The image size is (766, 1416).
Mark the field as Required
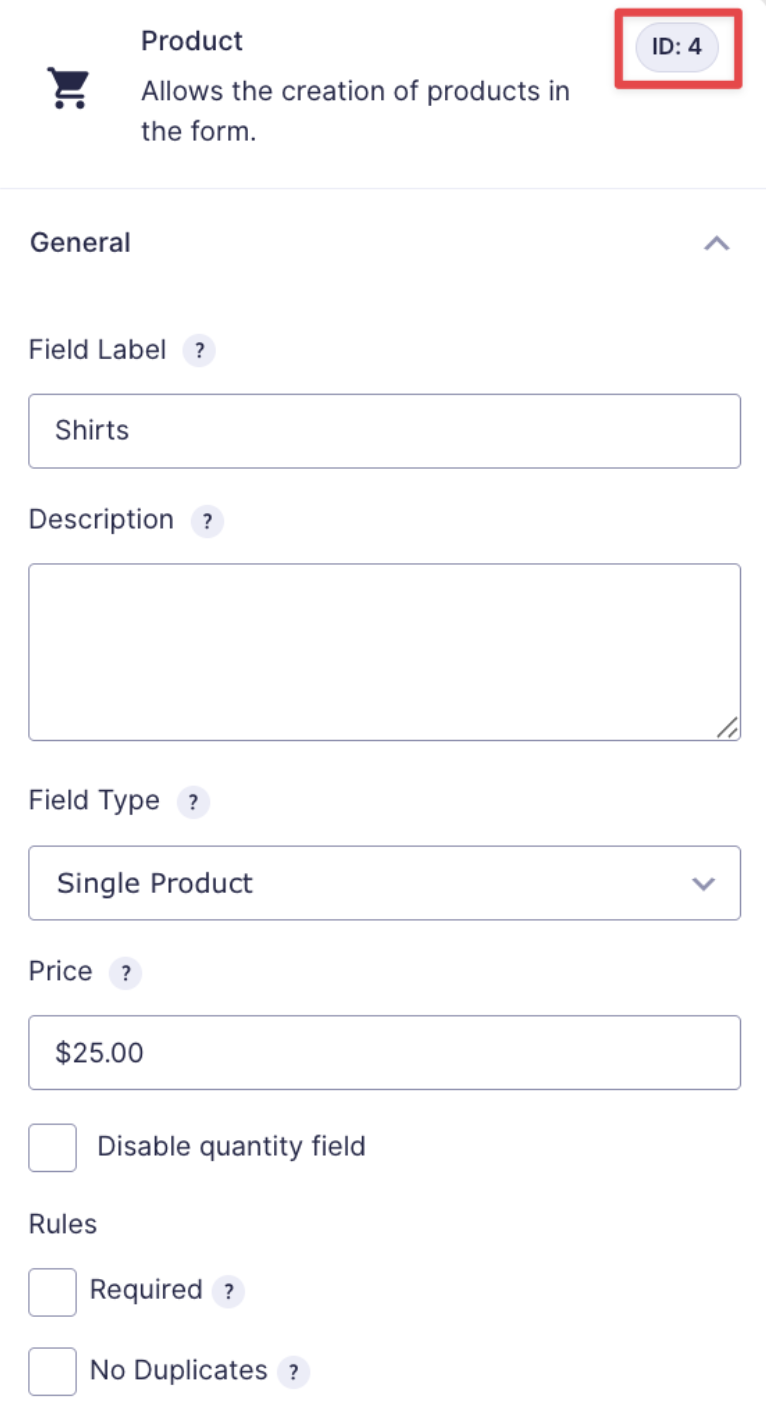click(52, 1292)
